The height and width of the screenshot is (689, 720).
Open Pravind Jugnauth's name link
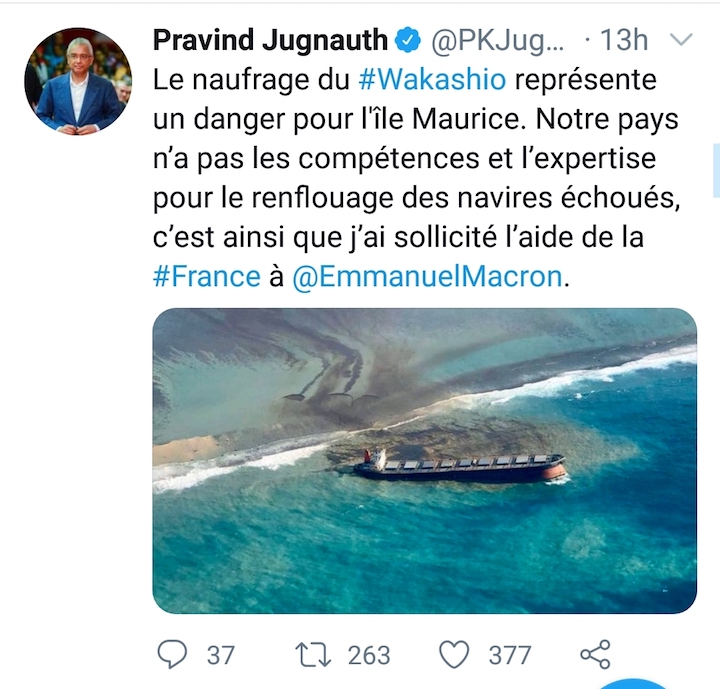point(270,40)
